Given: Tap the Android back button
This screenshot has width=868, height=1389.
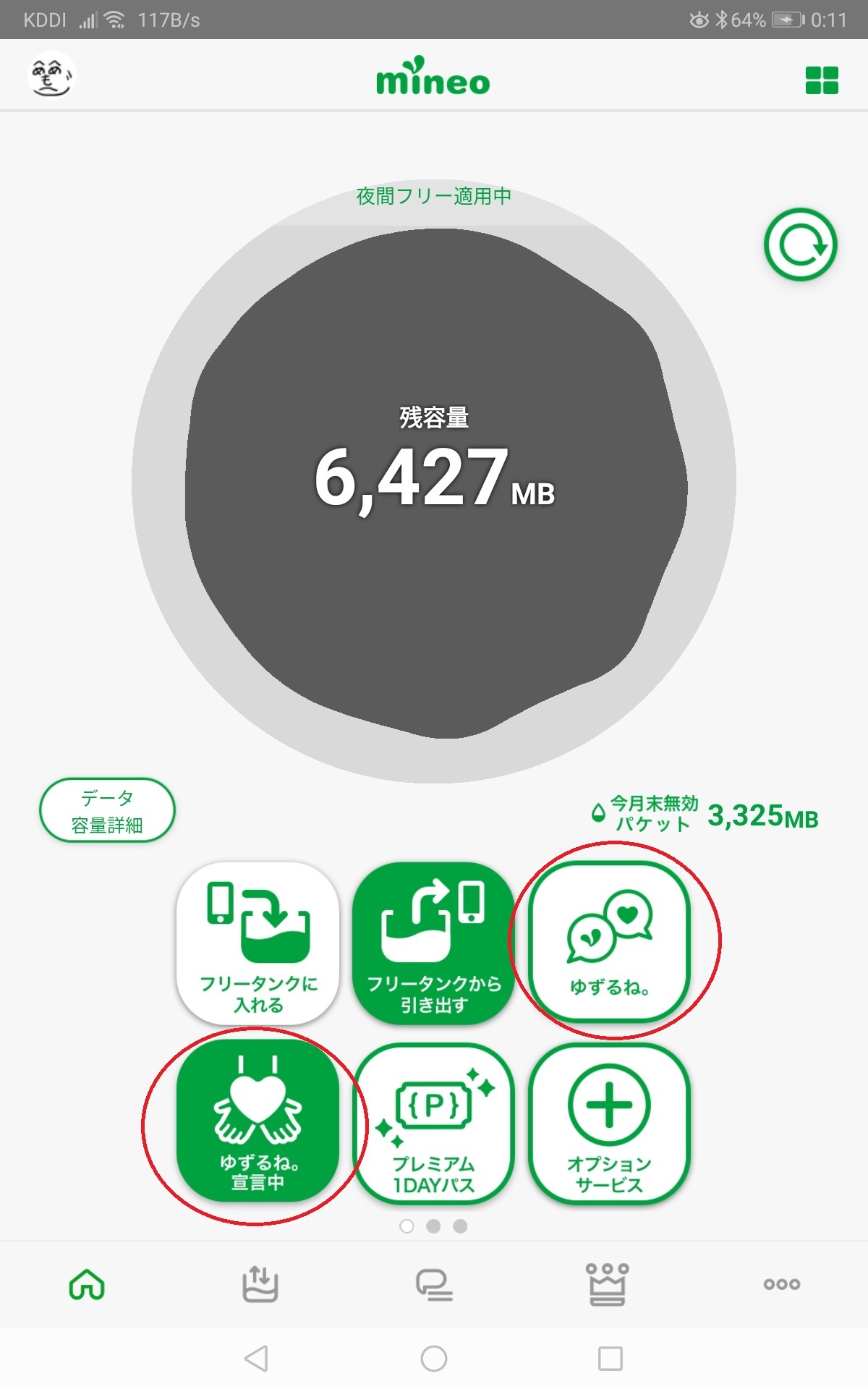Looking at the screenshot, I should 256,1359.
